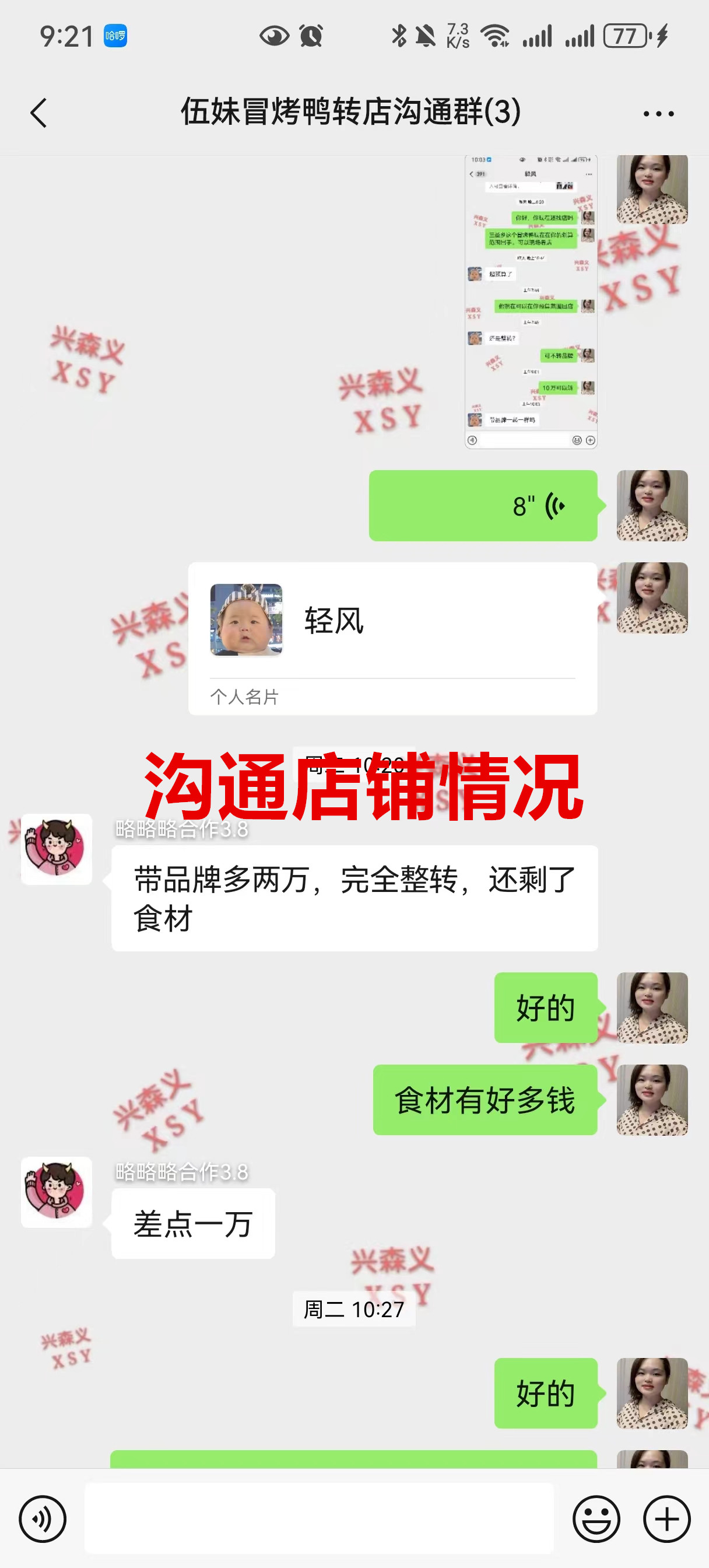Play the 8-second voice message

point(483,506)
